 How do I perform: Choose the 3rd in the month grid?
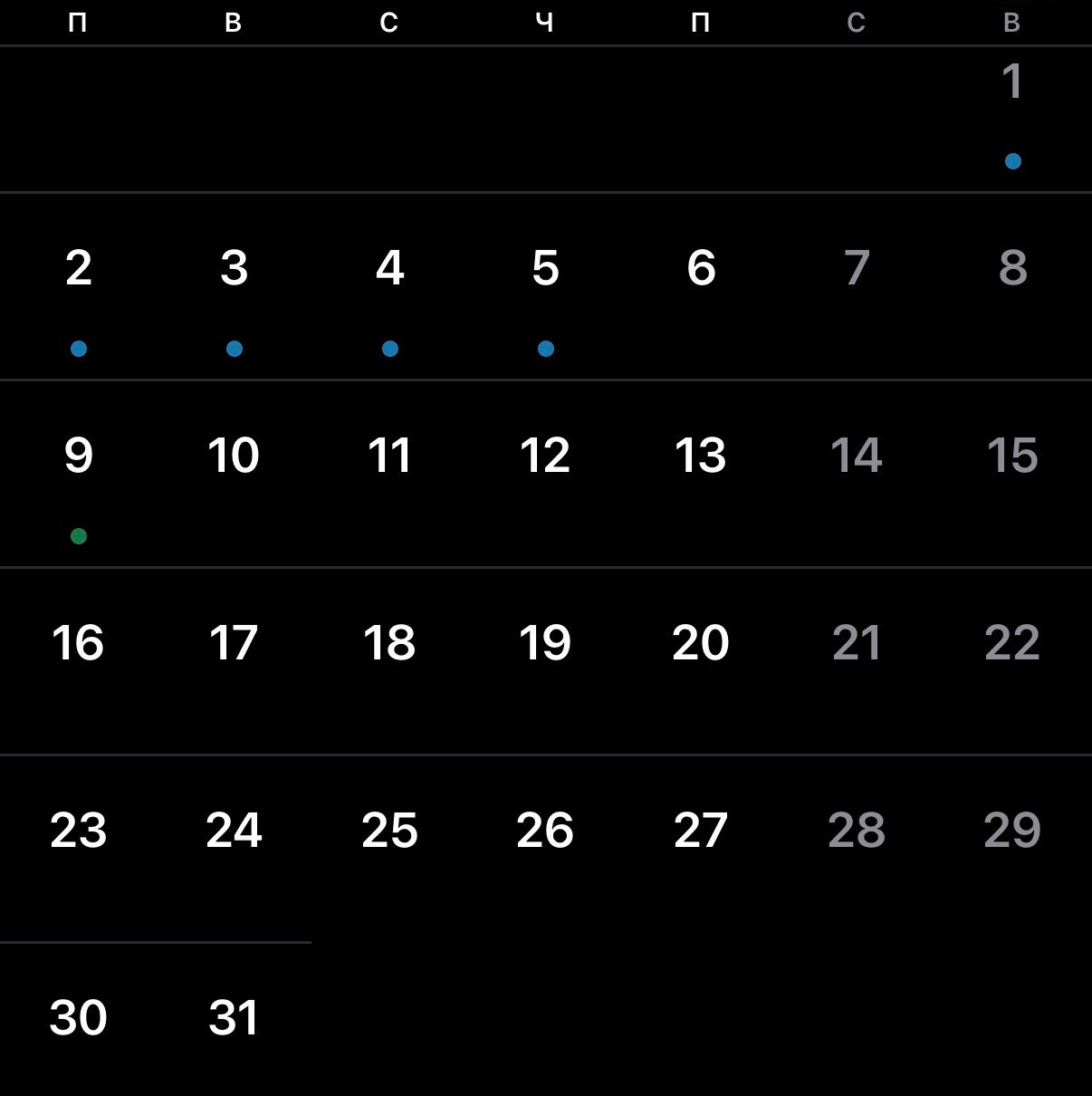pyautogui.click(x=235, y=268)
